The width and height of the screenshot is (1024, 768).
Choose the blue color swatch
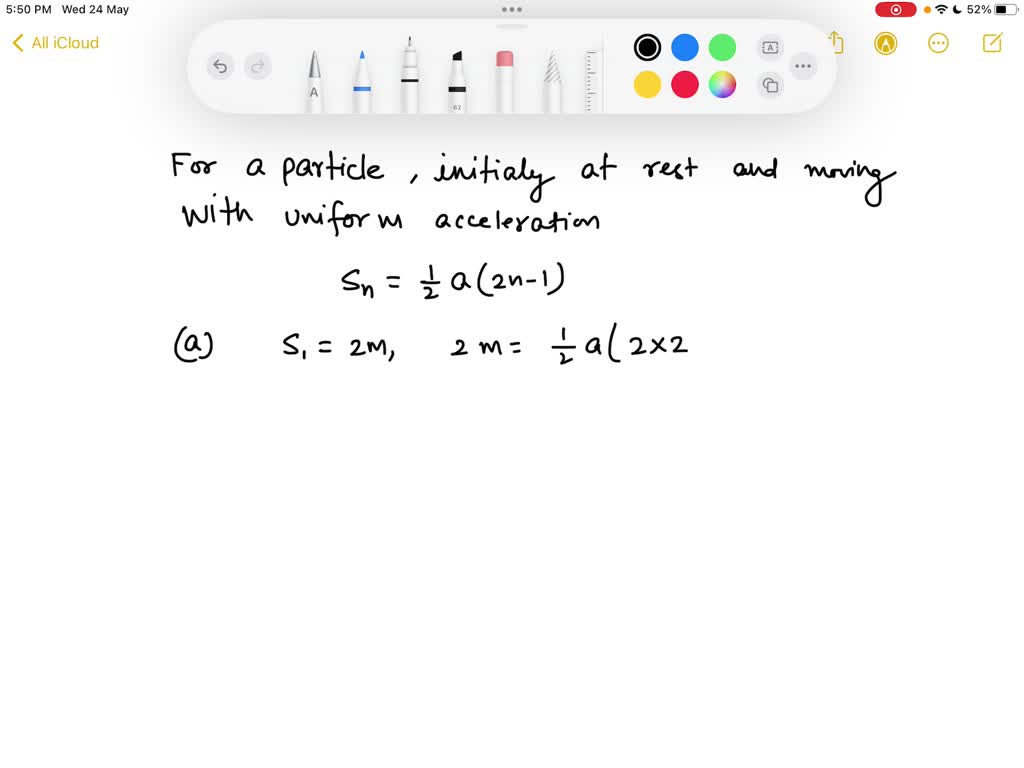685,47
